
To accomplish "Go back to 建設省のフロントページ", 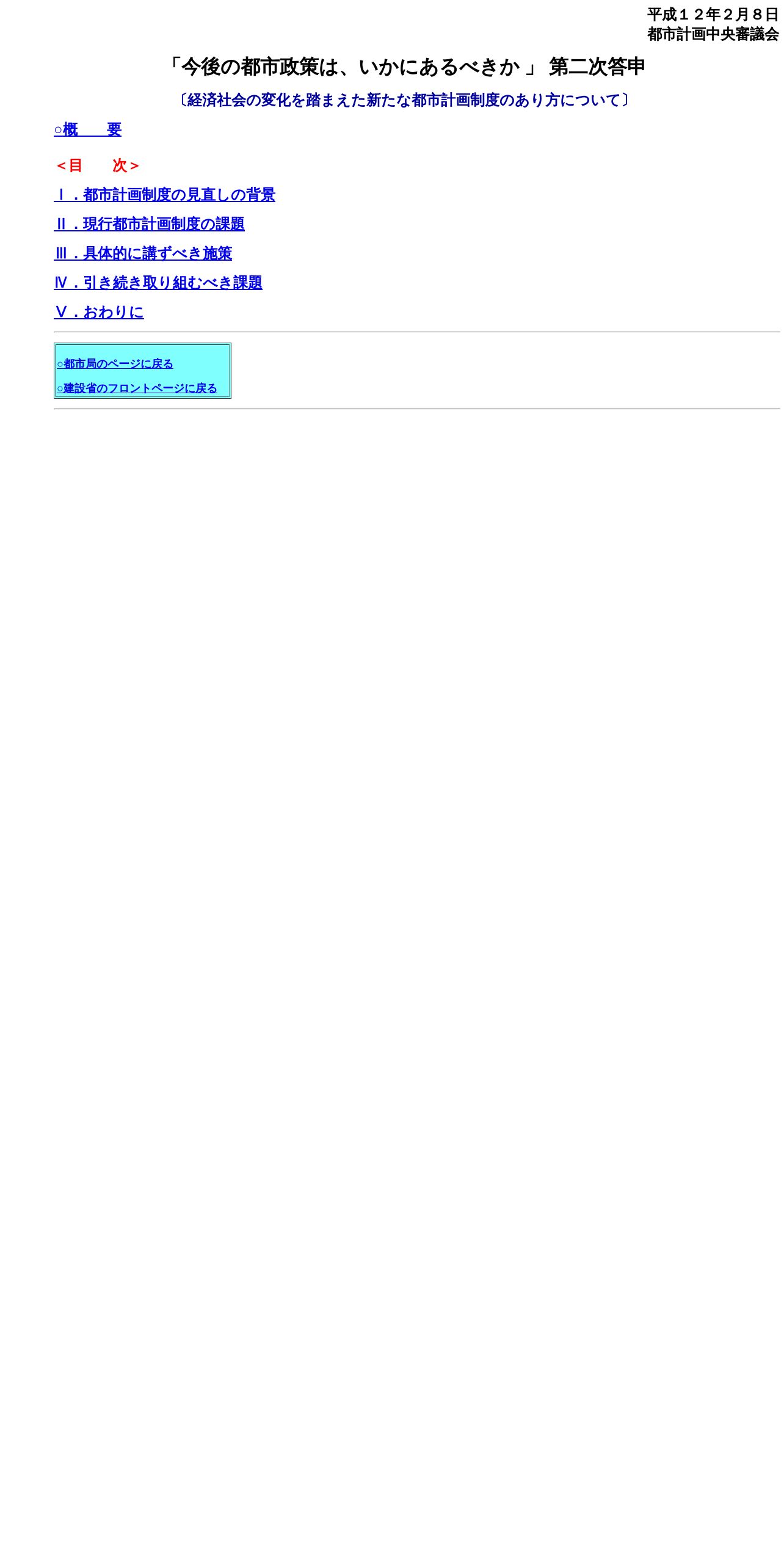I will [137, 388].
